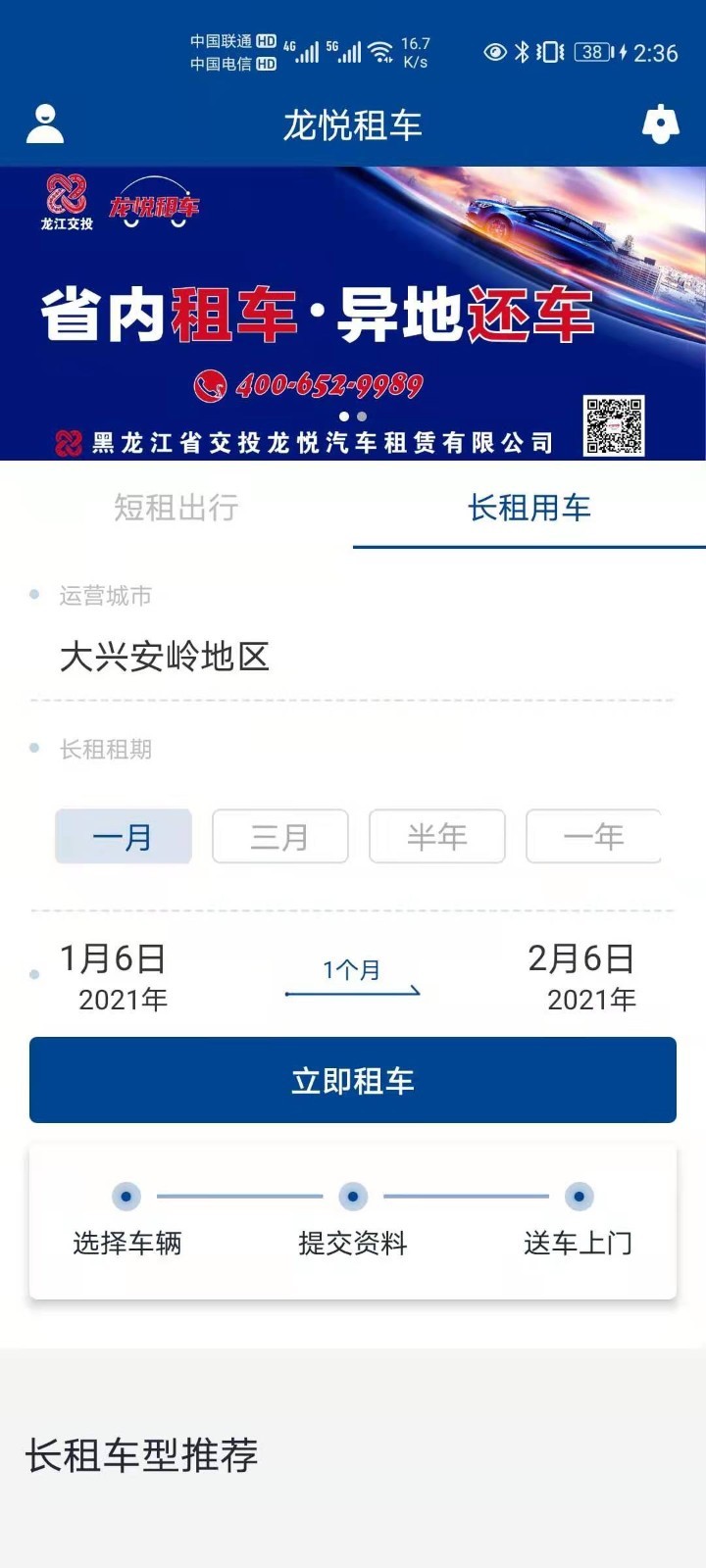This screenshot has height=1568, width=706.
Task: Open the user profile icon
Action: [44, 124]
